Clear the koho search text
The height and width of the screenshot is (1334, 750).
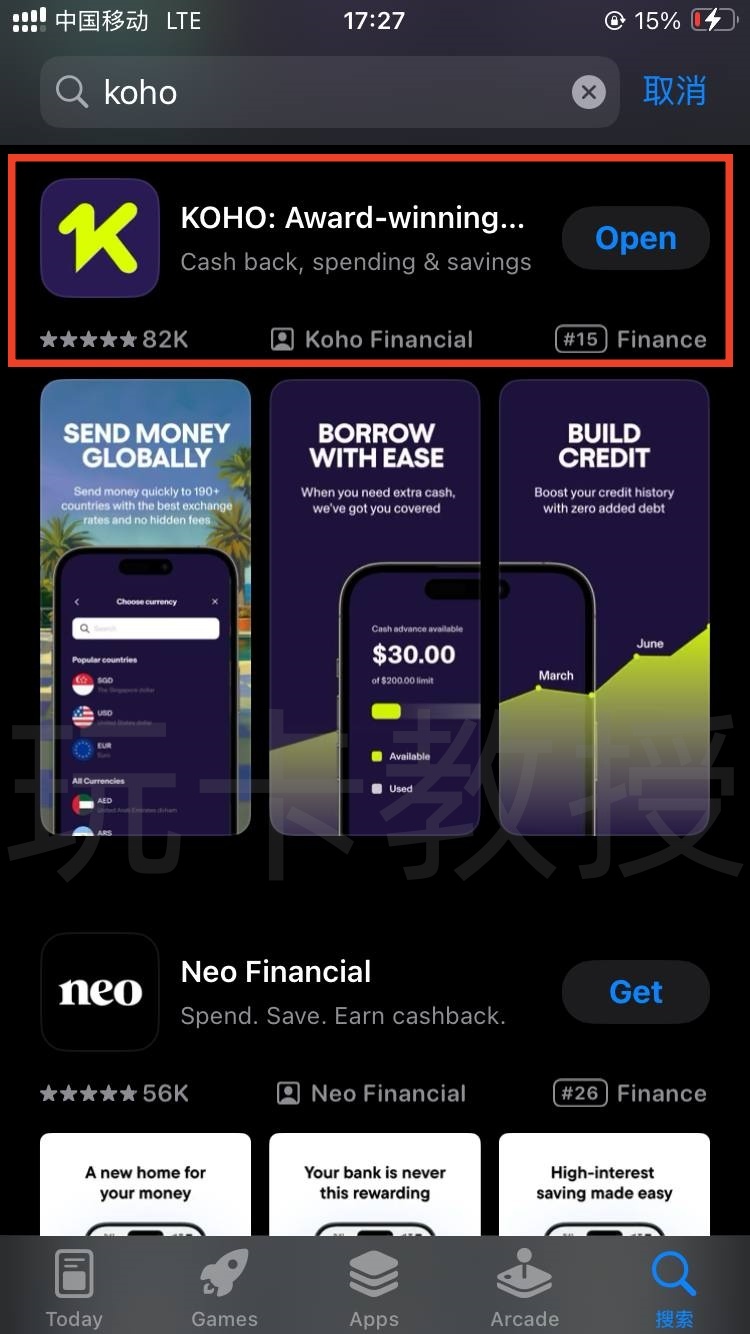(x=589, y=93)
